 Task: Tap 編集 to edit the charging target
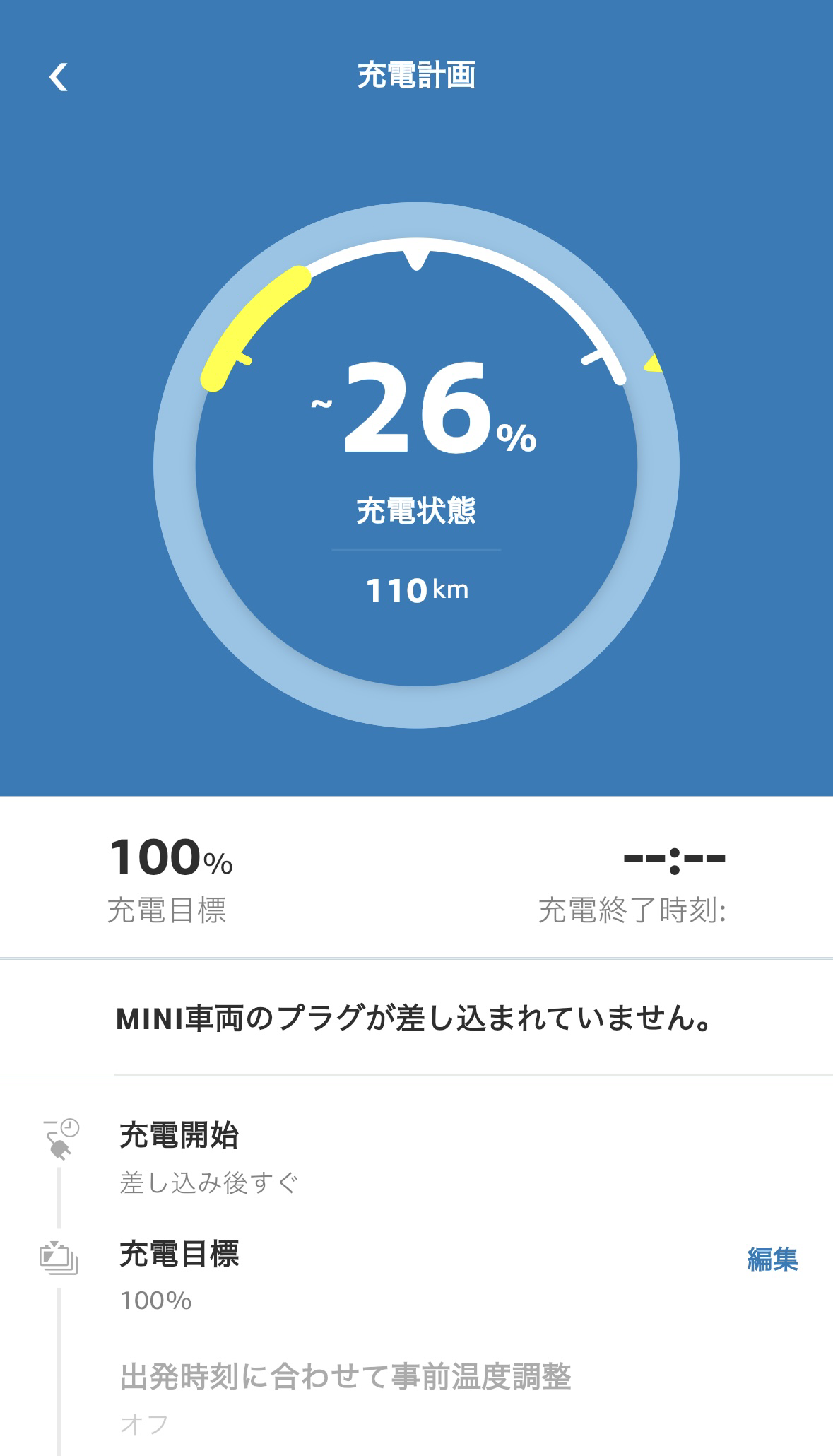[x=772, y=1259]
